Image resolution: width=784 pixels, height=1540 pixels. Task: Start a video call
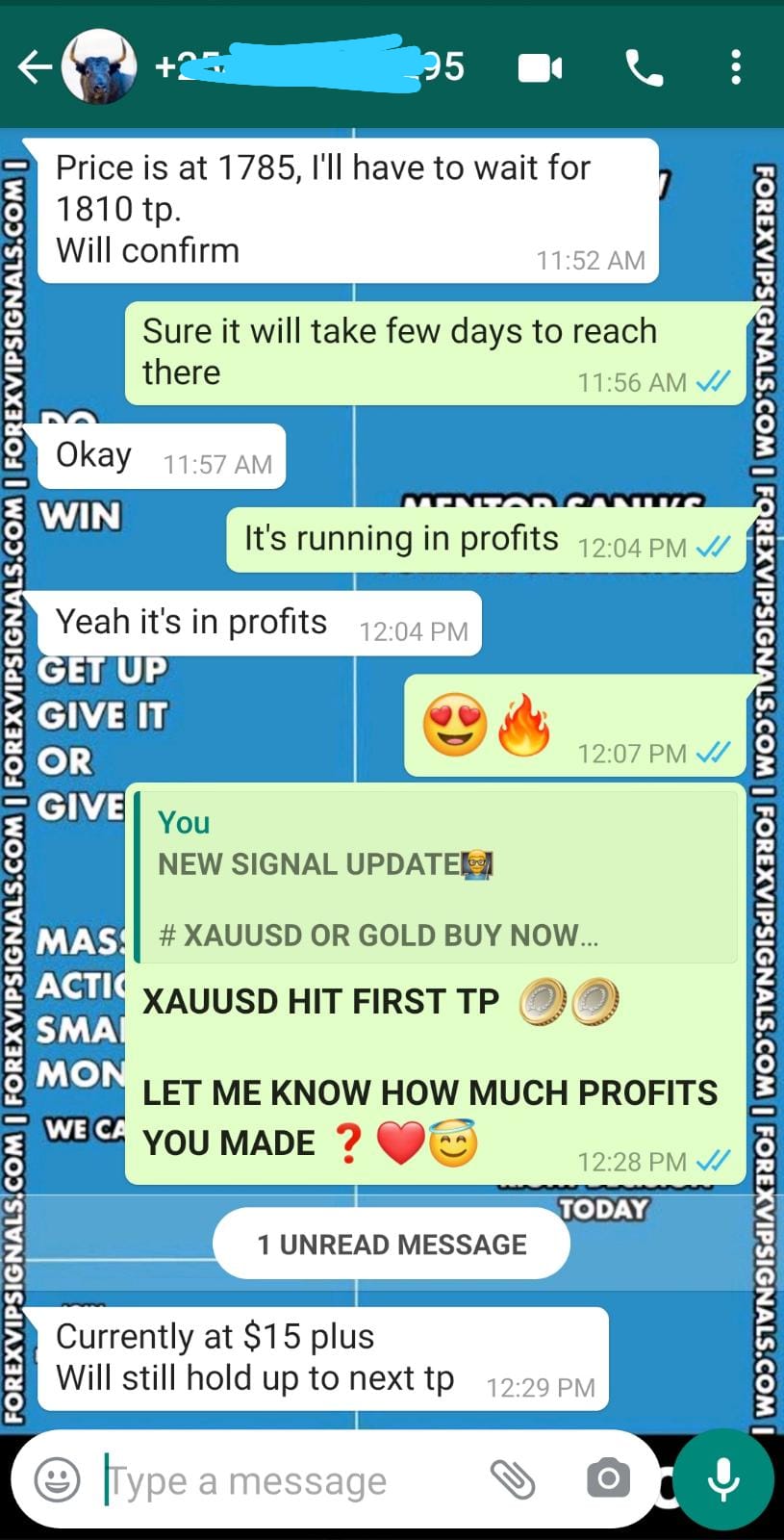coord(540,68)
